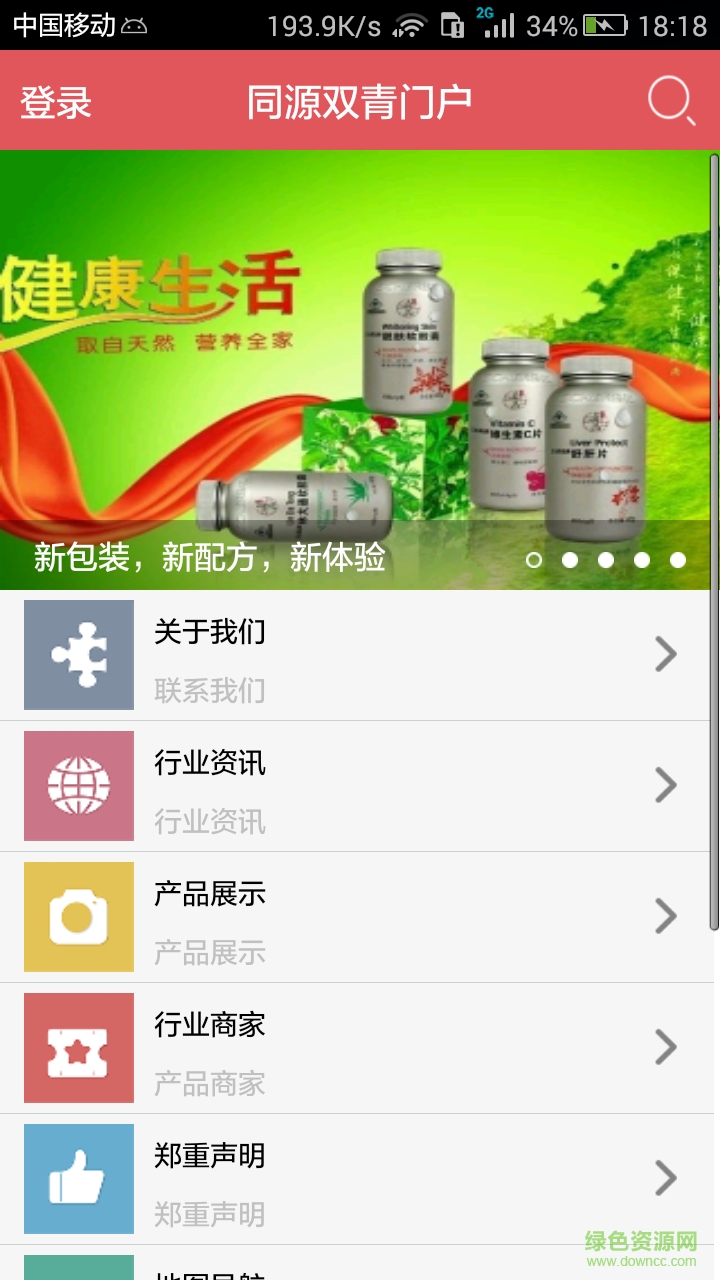Expand 产品展示 with its right chevron
Viewport: 720px width, 1280px height.
666,916
